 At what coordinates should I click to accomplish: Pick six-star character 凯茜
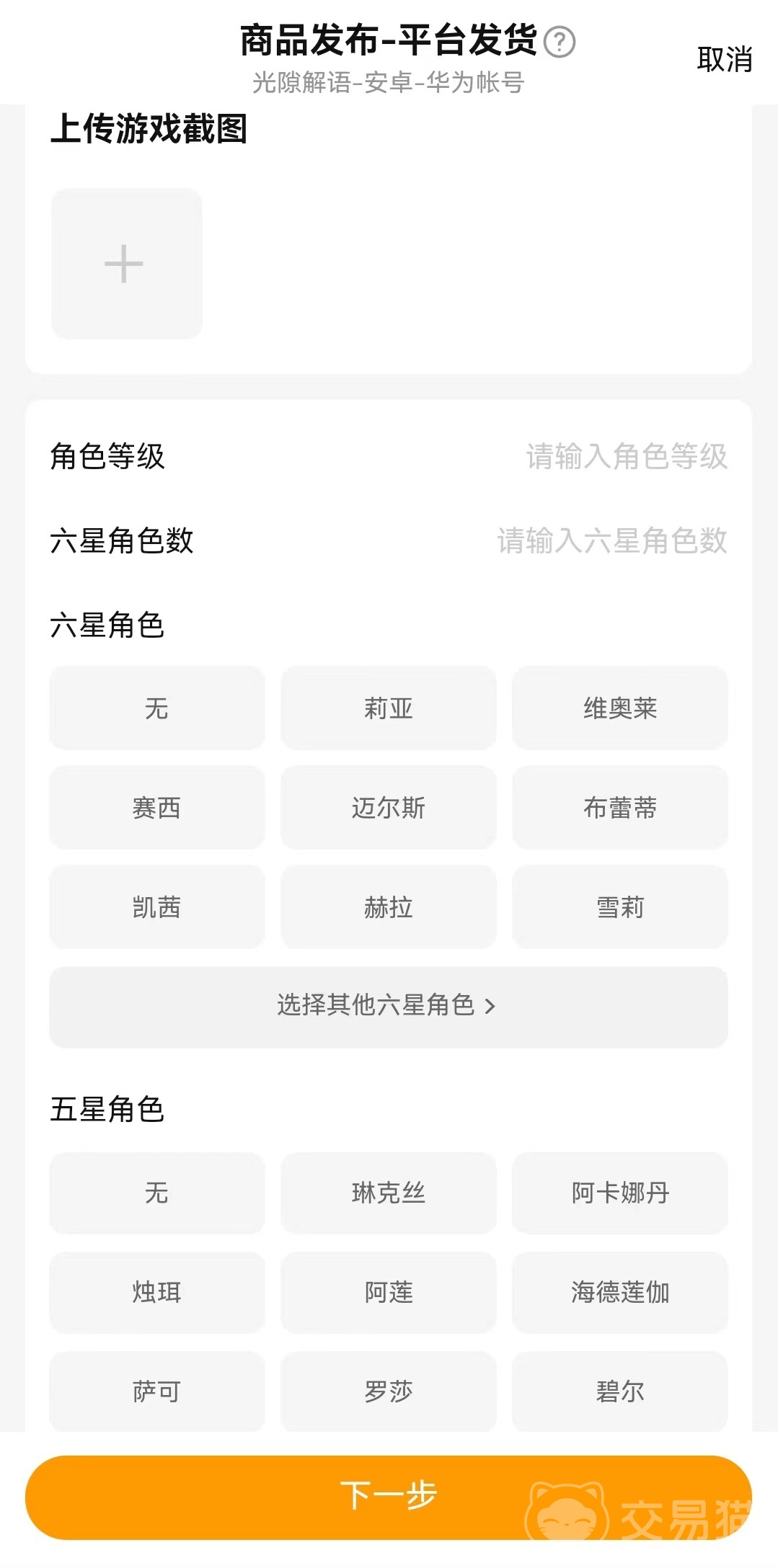[156, 907]
